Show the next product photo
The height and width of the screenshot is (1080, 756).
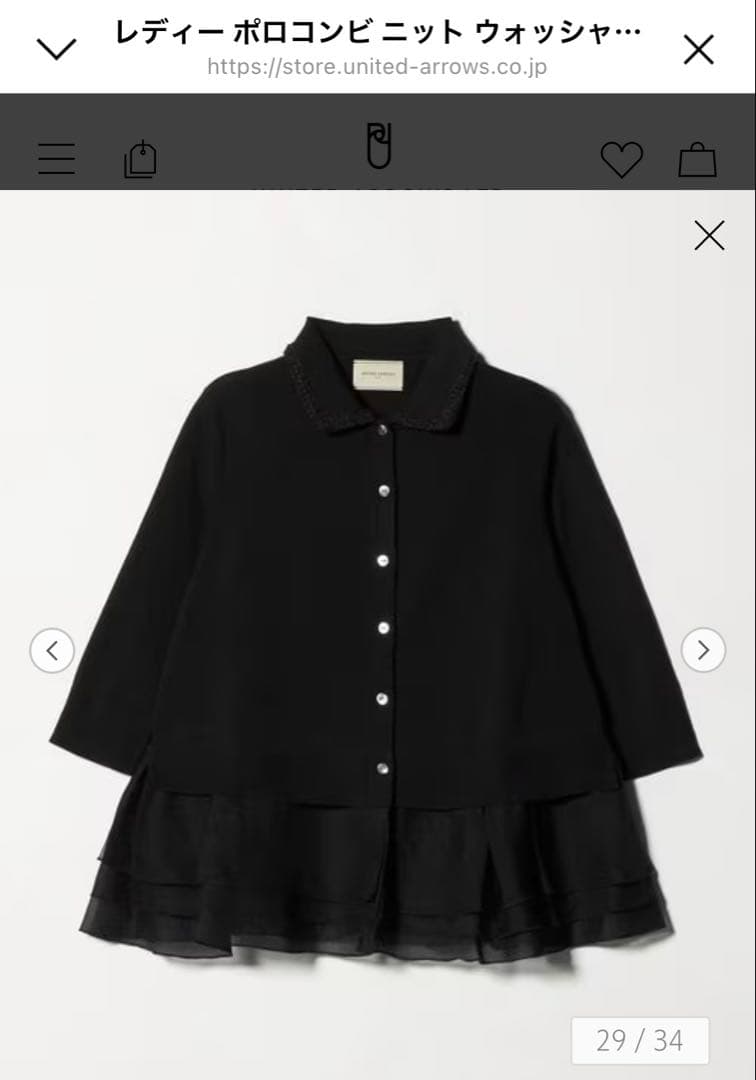click(703, 651)
